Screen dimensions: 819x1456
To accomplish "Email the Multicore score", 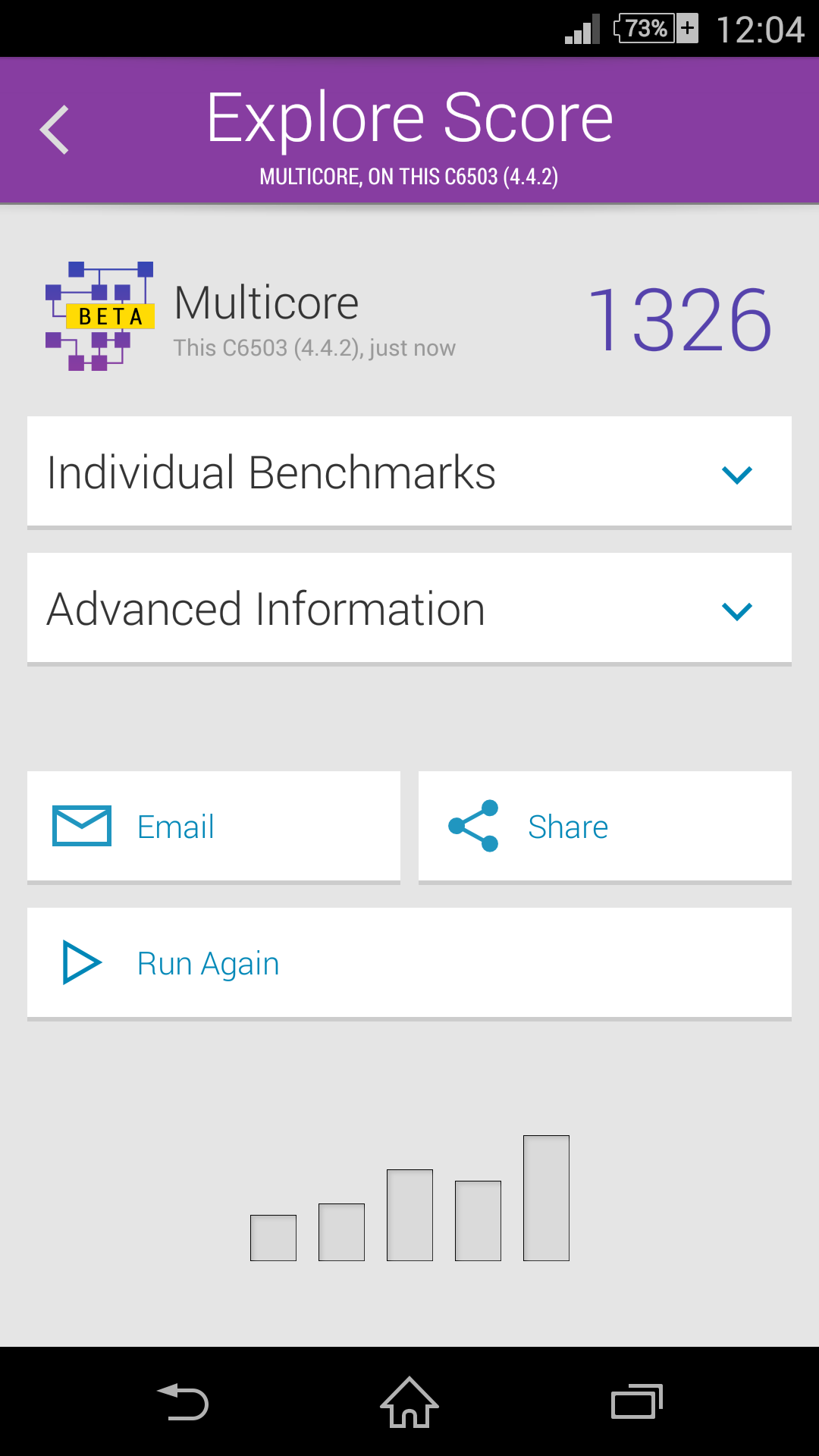I will pos(214,827).
